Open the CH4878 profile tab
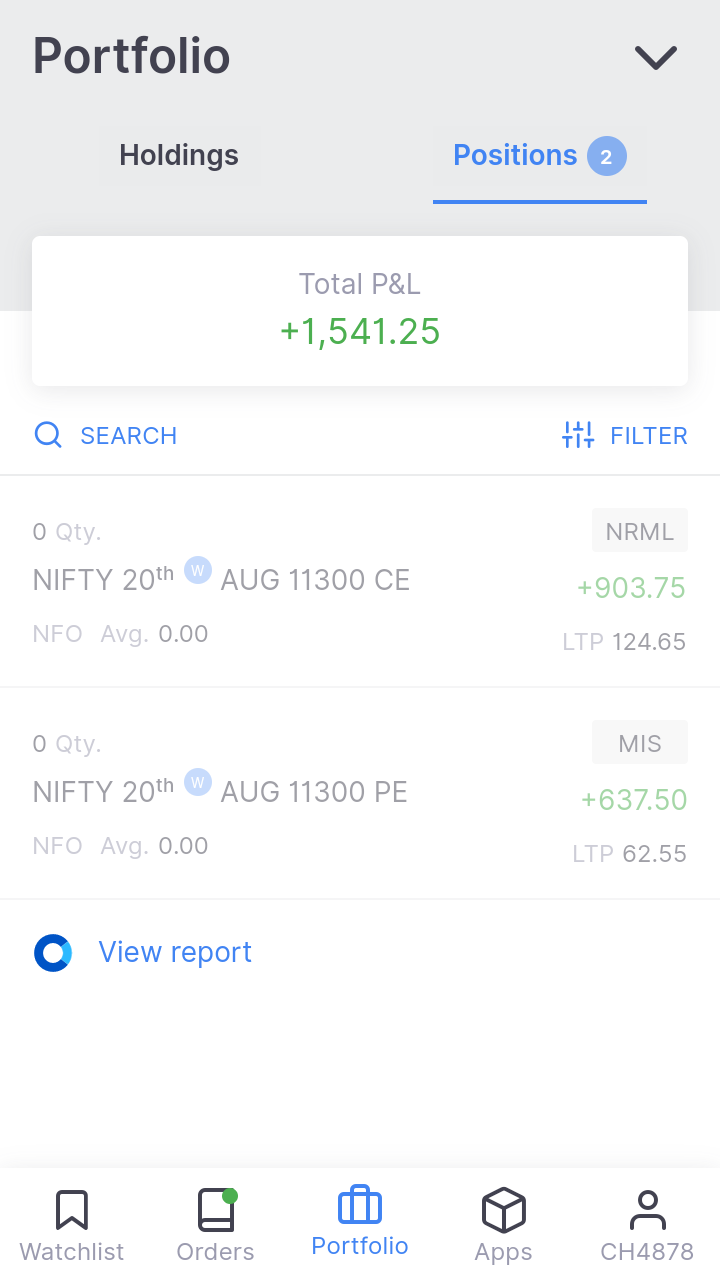Screen dimensions: 720x1280 (647, 1225)
